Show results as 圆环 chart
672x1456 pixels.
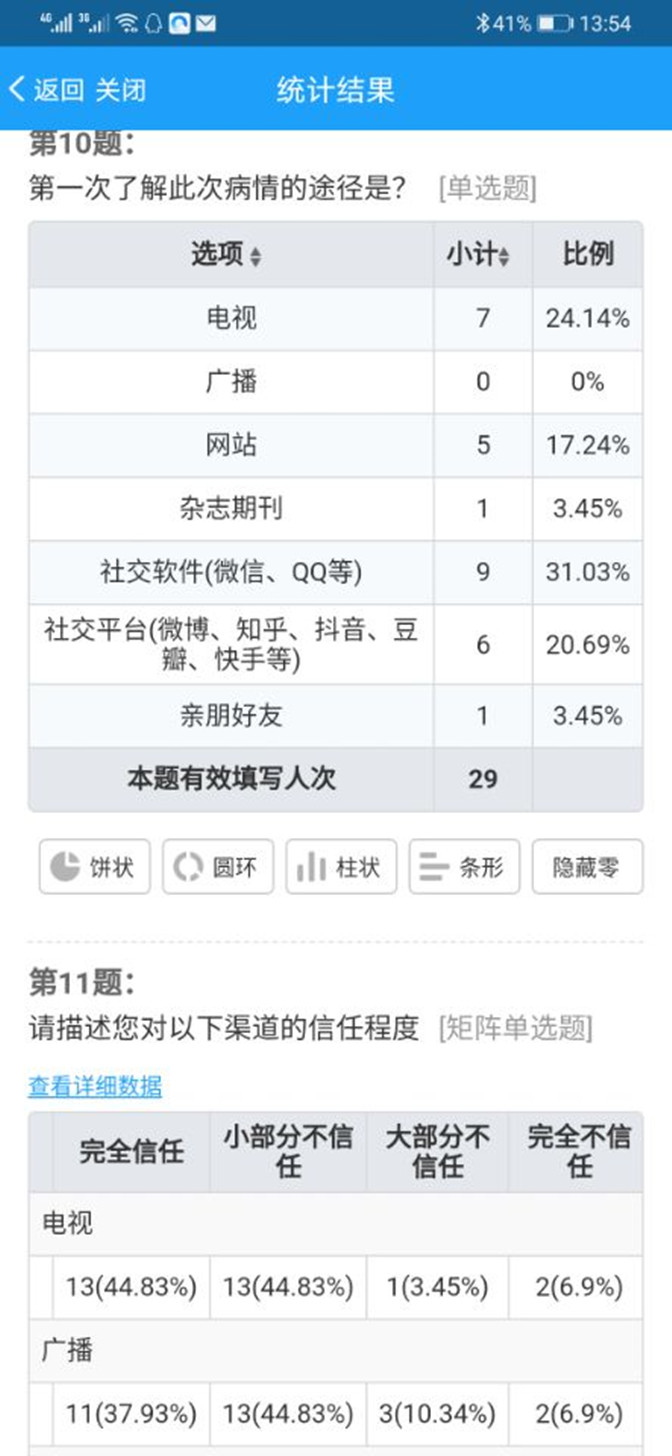[x=218, y=866]
